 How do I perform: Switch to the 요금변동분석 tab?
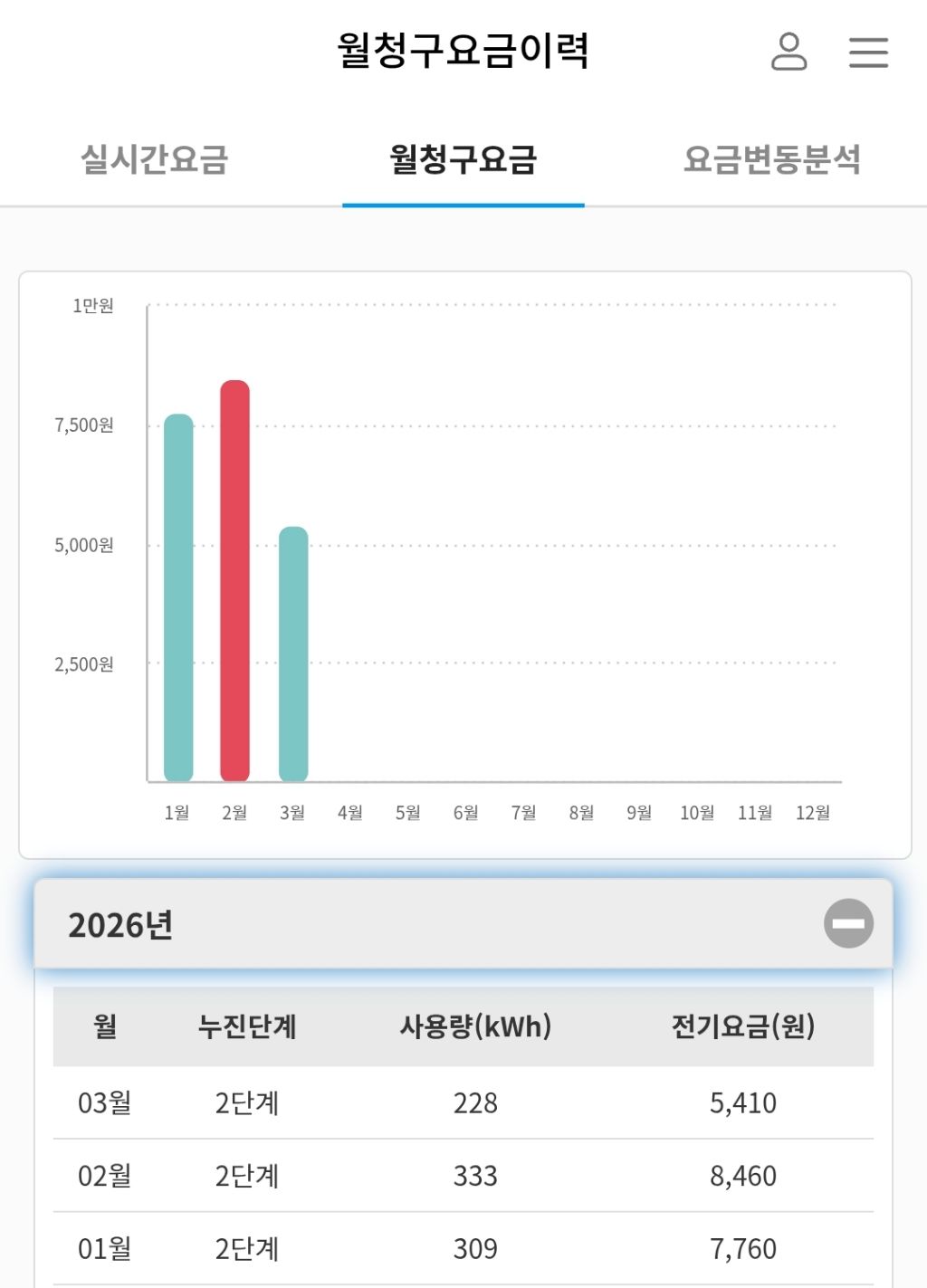[x=771, y=159]
